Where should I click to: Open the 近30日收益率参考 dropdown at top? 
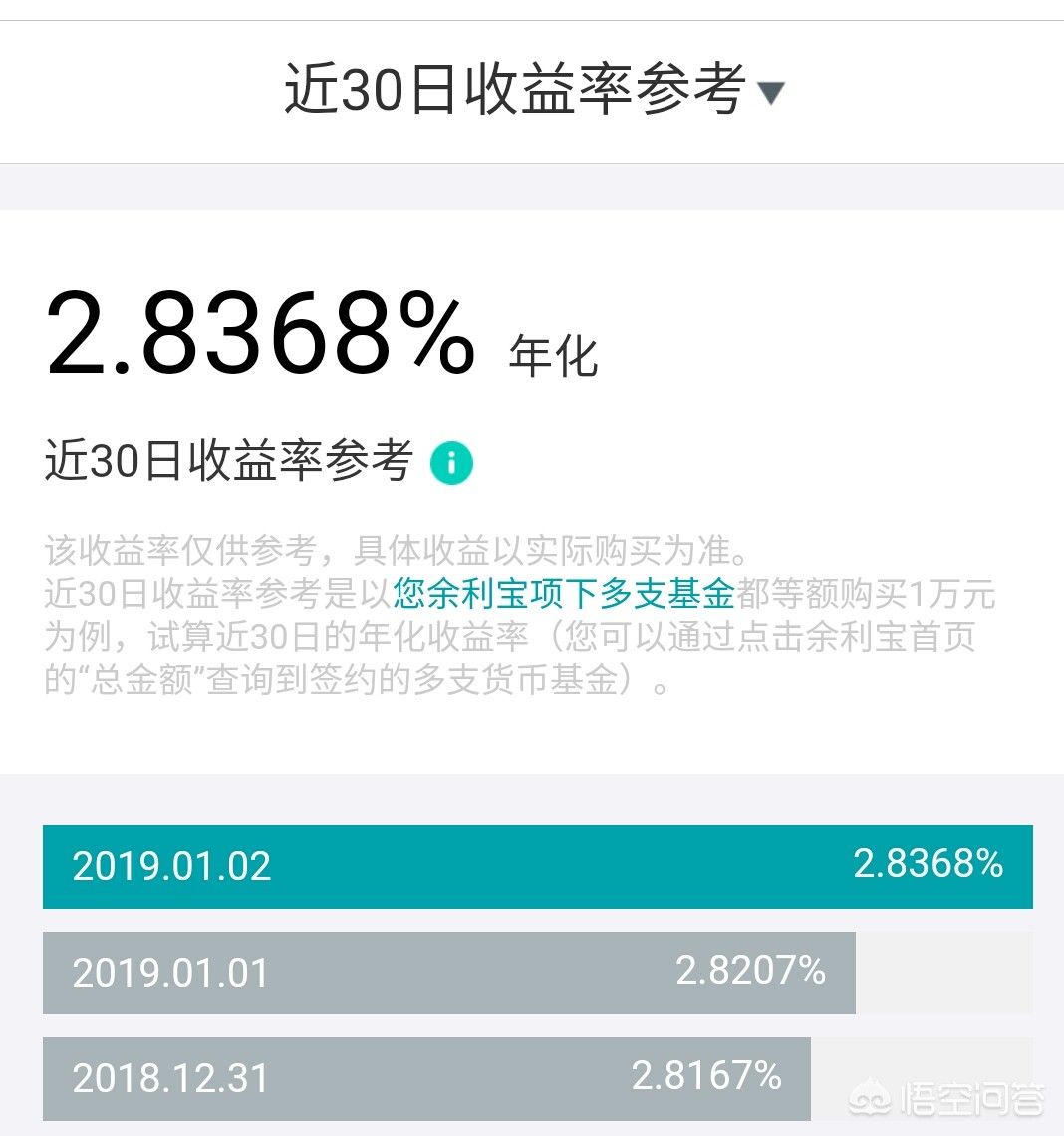pyautogui.click(x=534, y=89)
